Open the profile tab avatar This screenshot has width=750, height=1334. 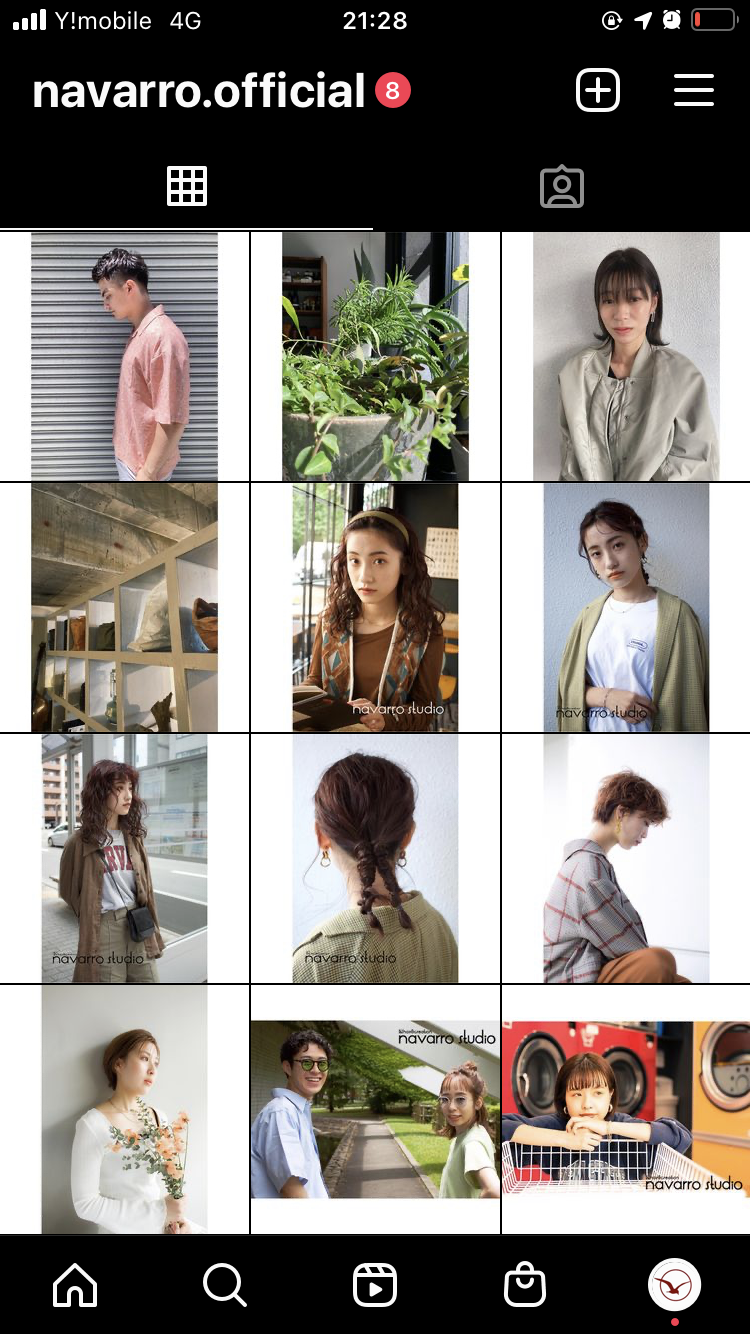[x=675, y=1284]
